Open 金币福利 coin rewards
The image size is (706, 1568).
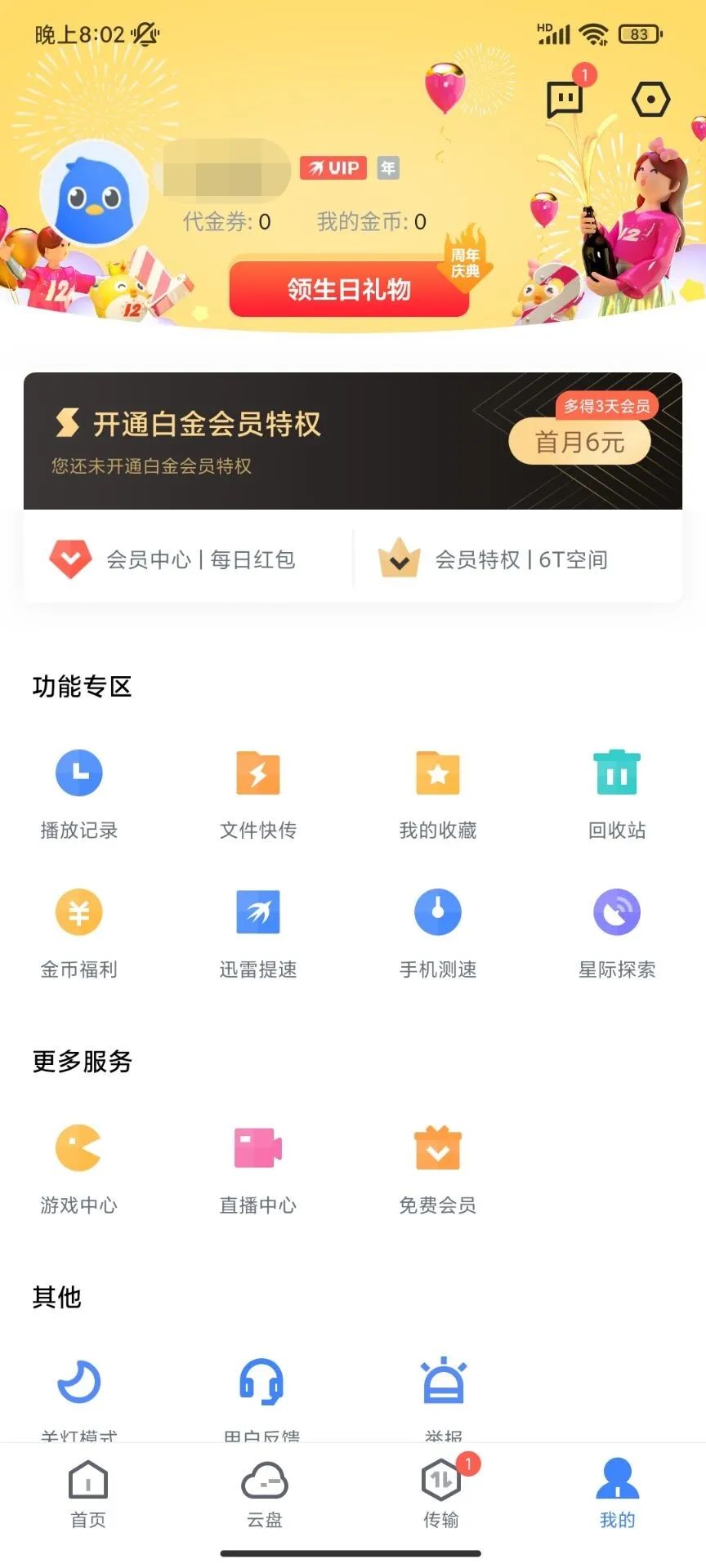[79, 932]
